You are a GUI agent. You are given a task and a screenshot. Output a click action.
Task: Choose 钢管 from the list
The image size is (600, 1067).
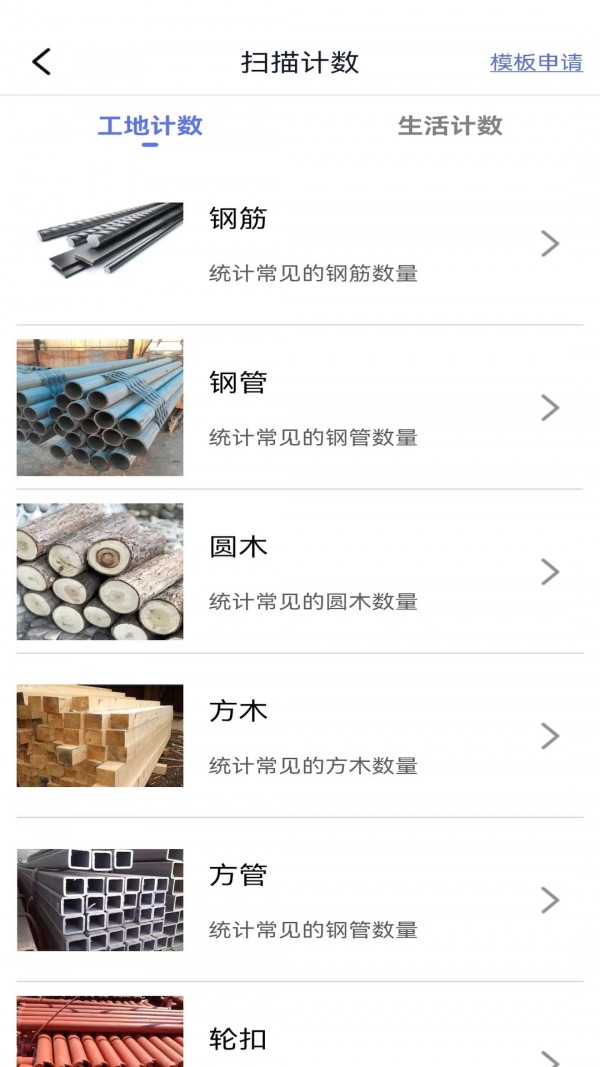pos(300,407)
